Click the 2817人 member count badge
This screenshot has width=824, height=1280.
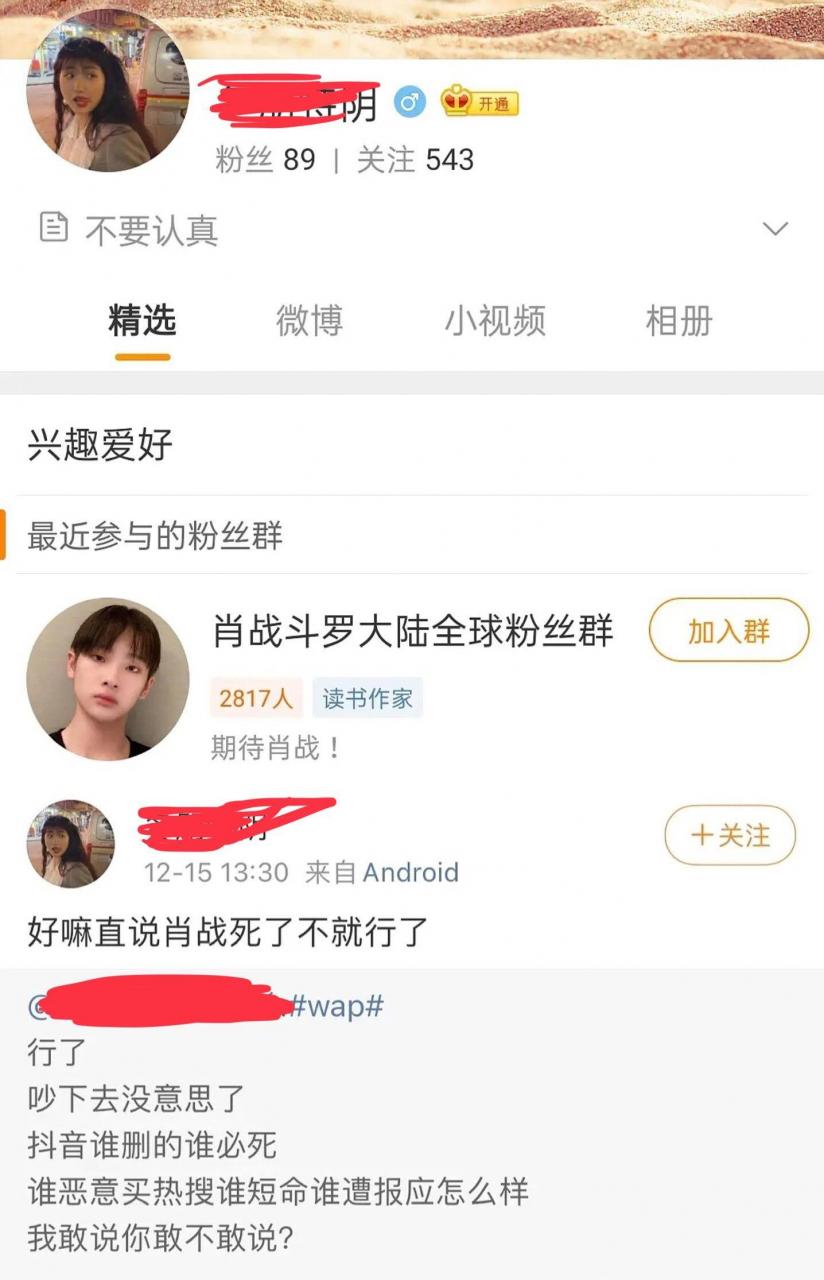coord(256,700)
